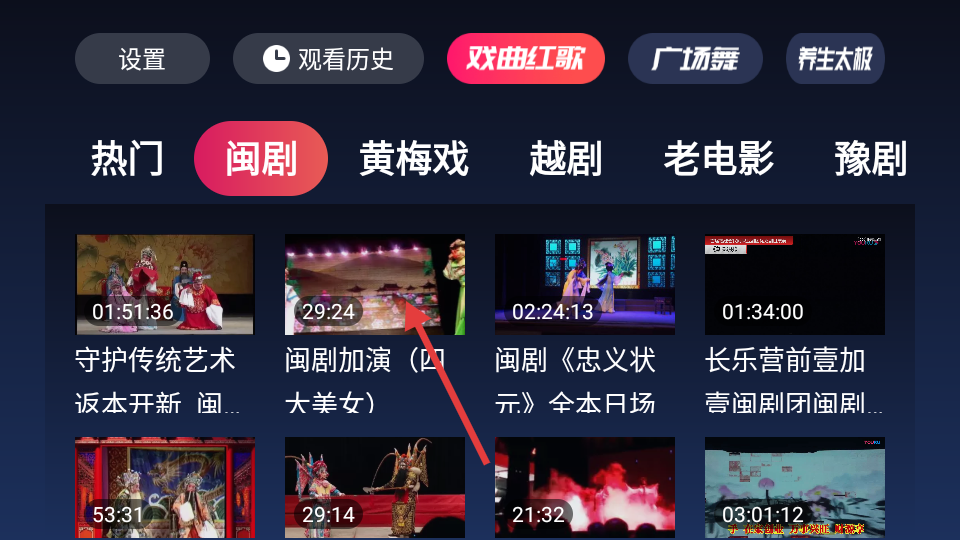This screenshot has height=540, width=960.
Task: Open 设置 settings
Action: [142, 59]
